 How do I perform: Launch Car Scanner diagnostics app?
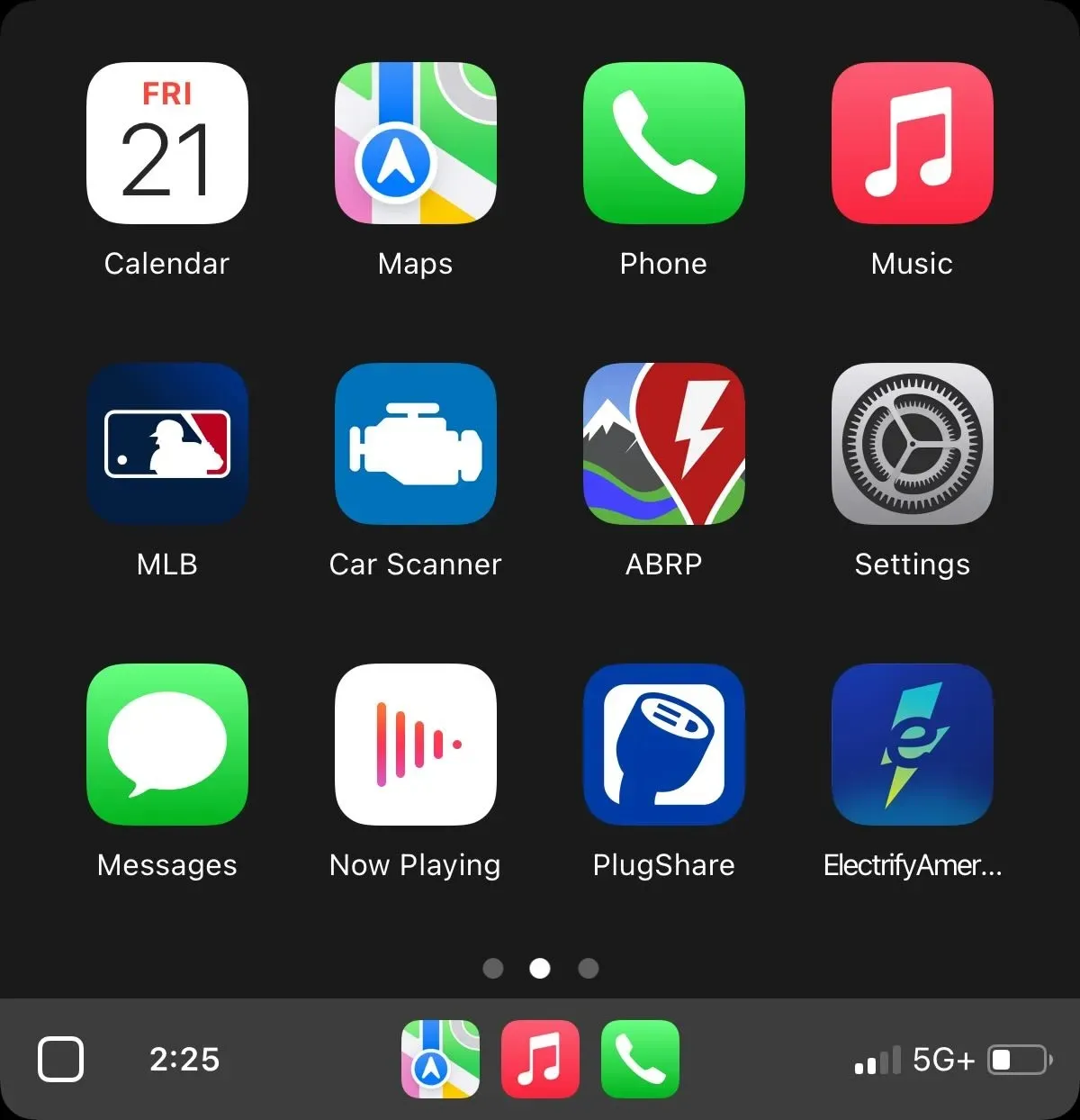[x=415, y=444]
